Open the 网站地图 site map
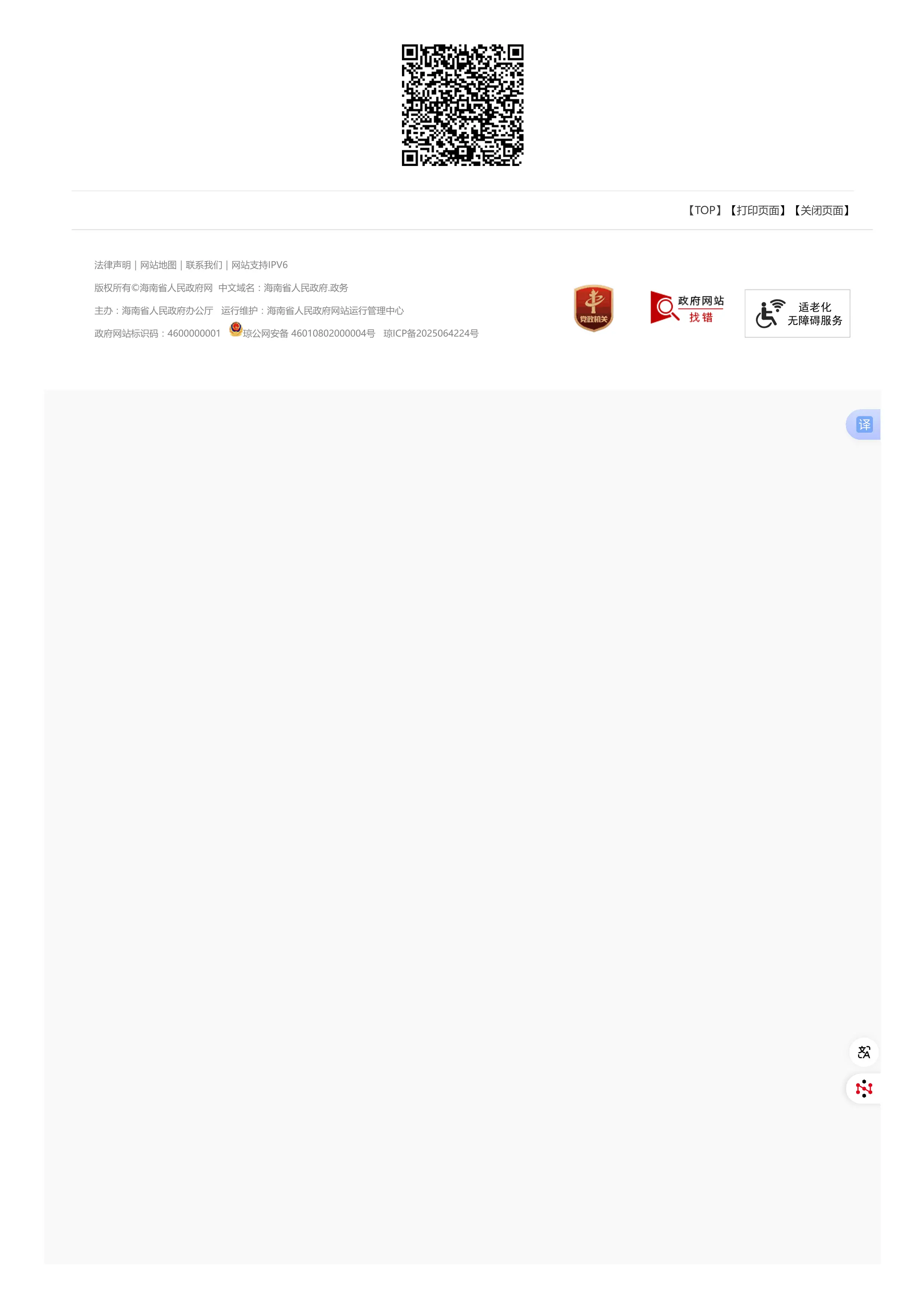This screenshot has height=1308, width=924. [x=158, y=265]
